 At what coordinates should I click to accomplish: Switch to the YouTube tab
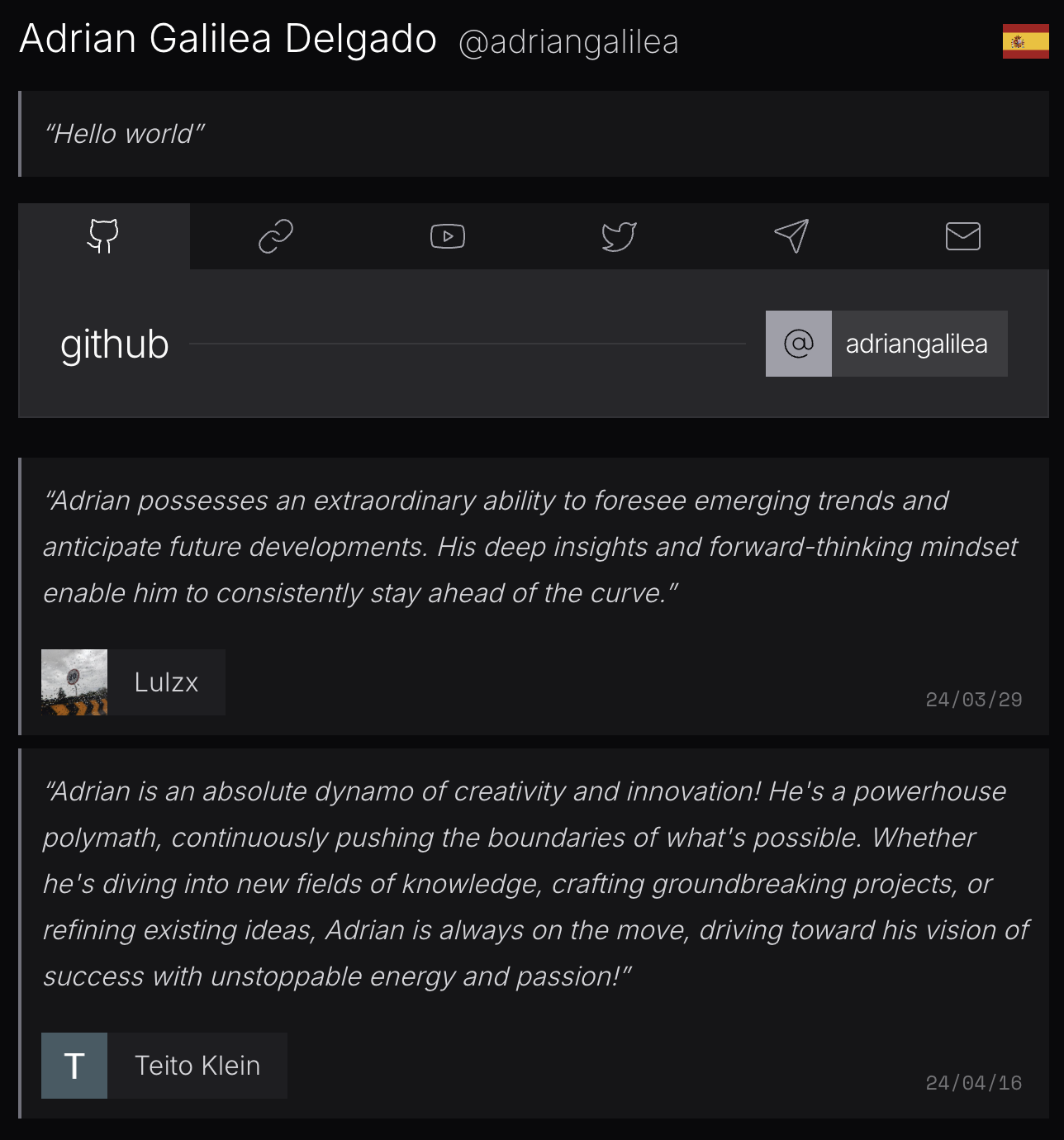[x=448, y=236]
